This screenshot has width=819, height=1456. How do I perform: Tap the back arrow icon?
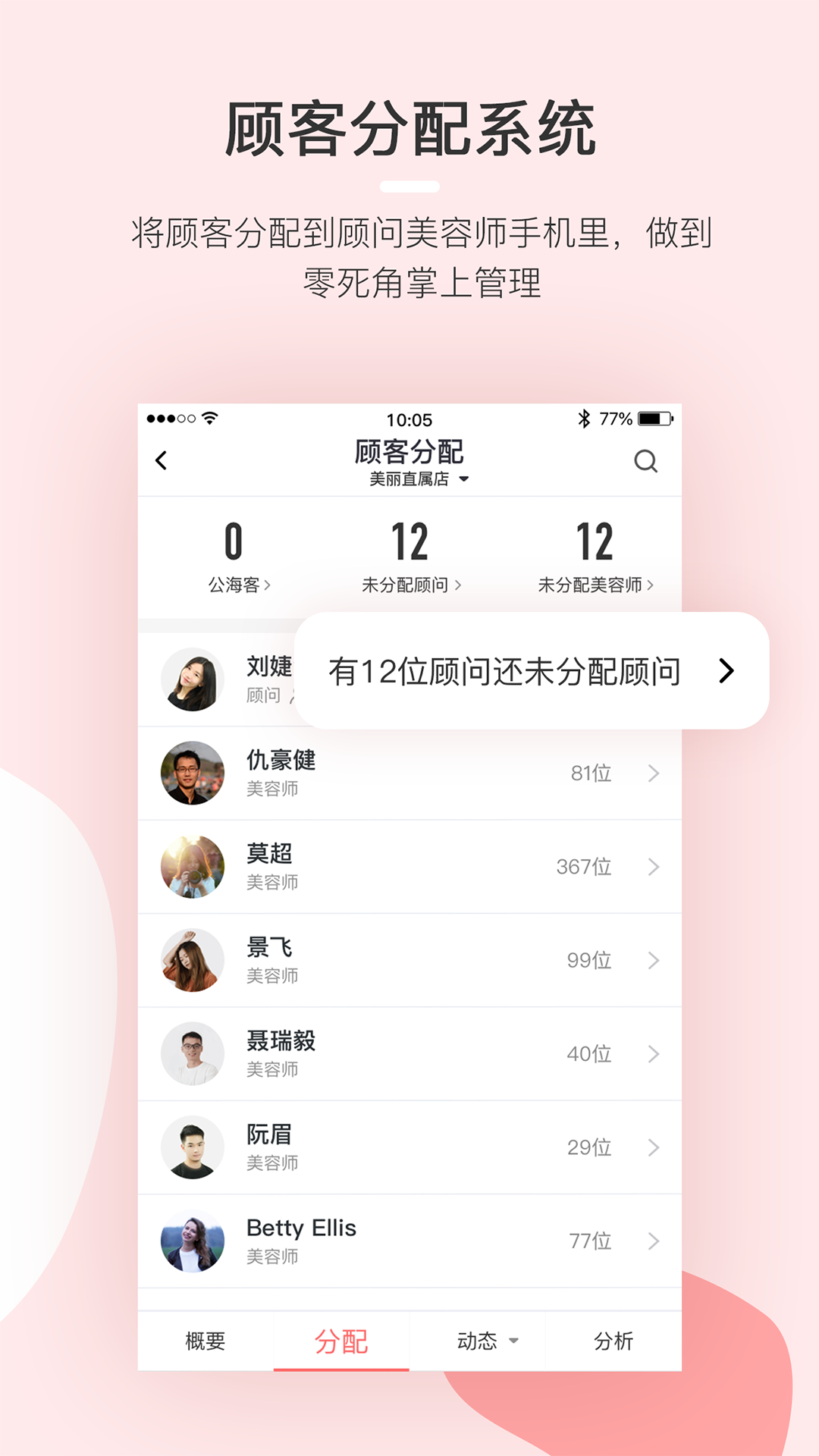coord(161,460)
